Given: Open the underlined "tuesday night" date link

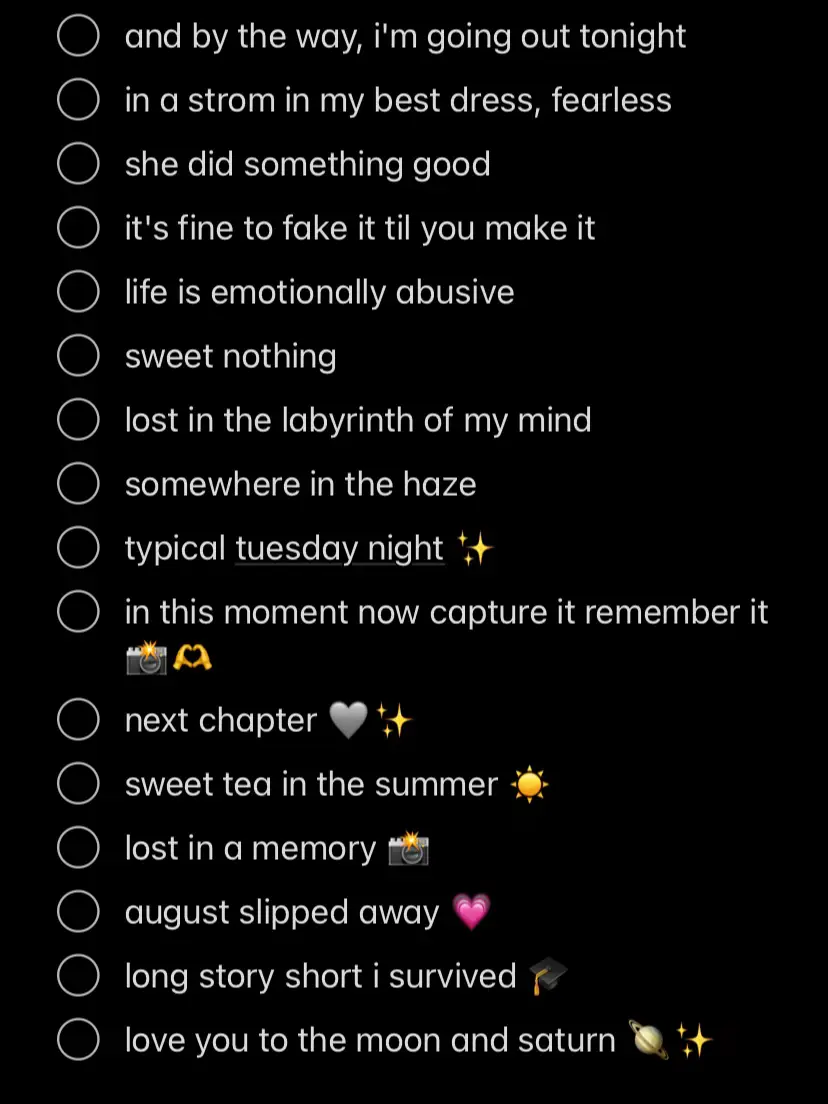Looking at the screenshot, I should tap(339, 549).
